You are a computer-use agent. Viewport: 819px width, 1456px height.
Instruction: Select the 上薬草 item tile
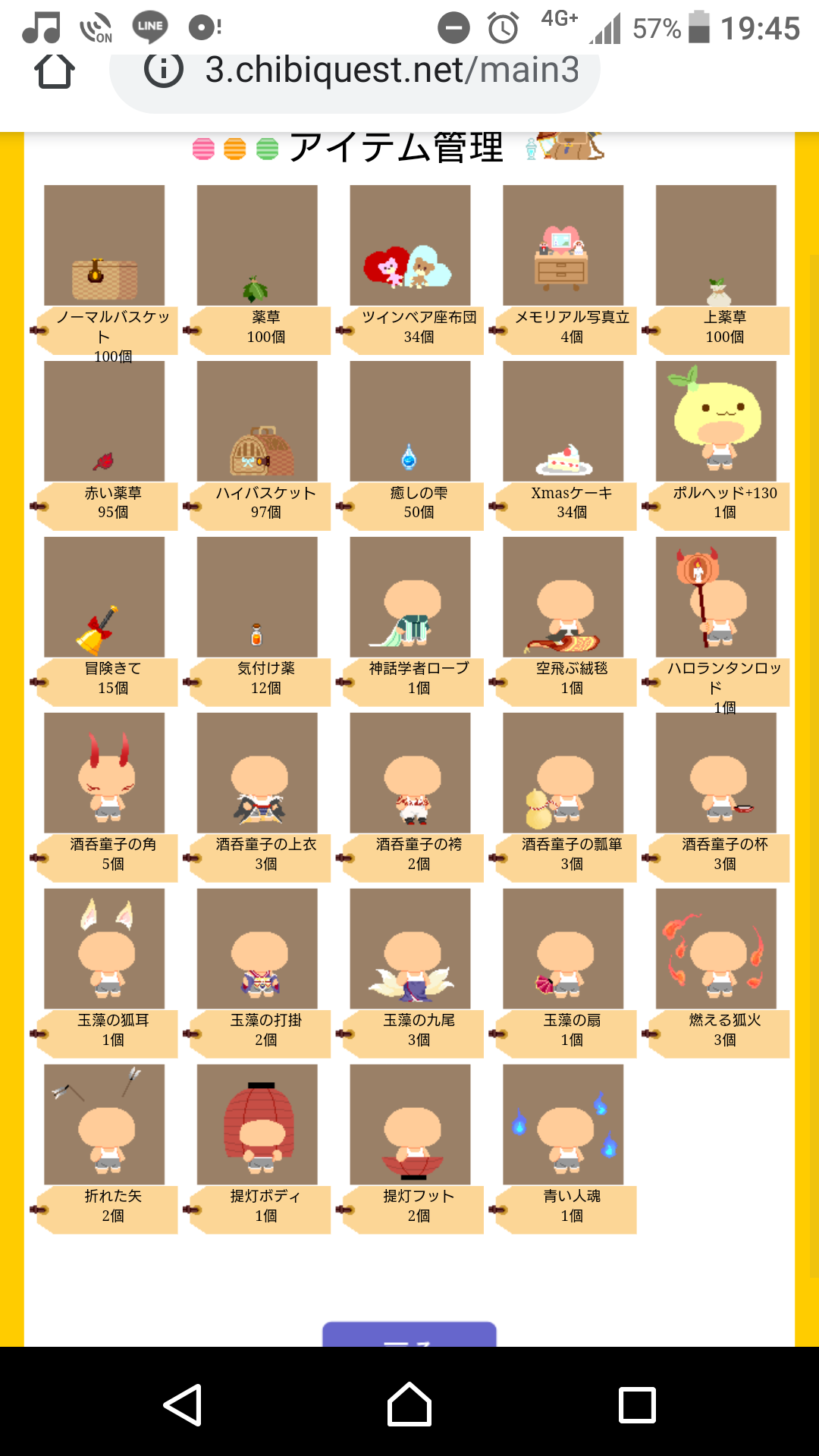716,246
